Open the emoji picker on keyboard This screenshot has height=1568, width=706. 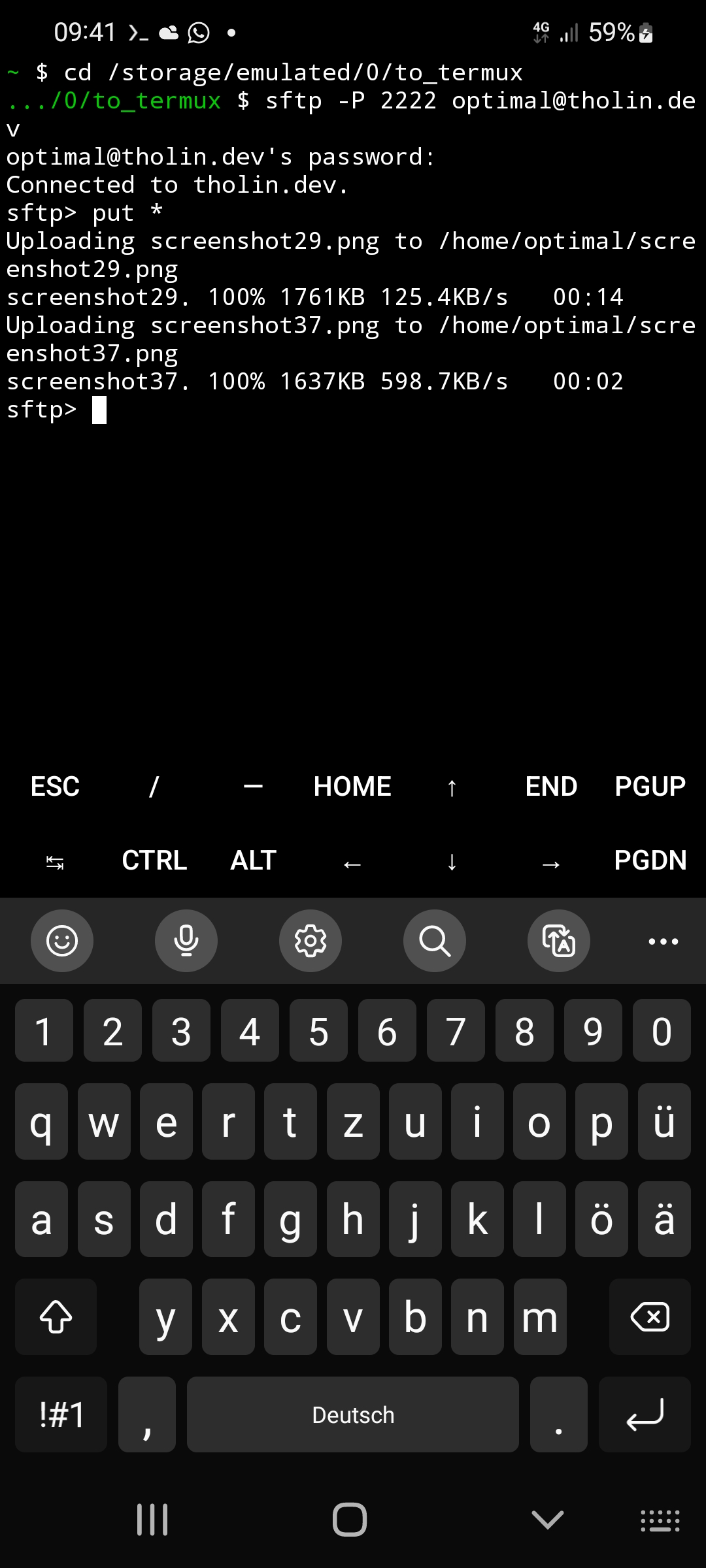[x=62, y=941]
